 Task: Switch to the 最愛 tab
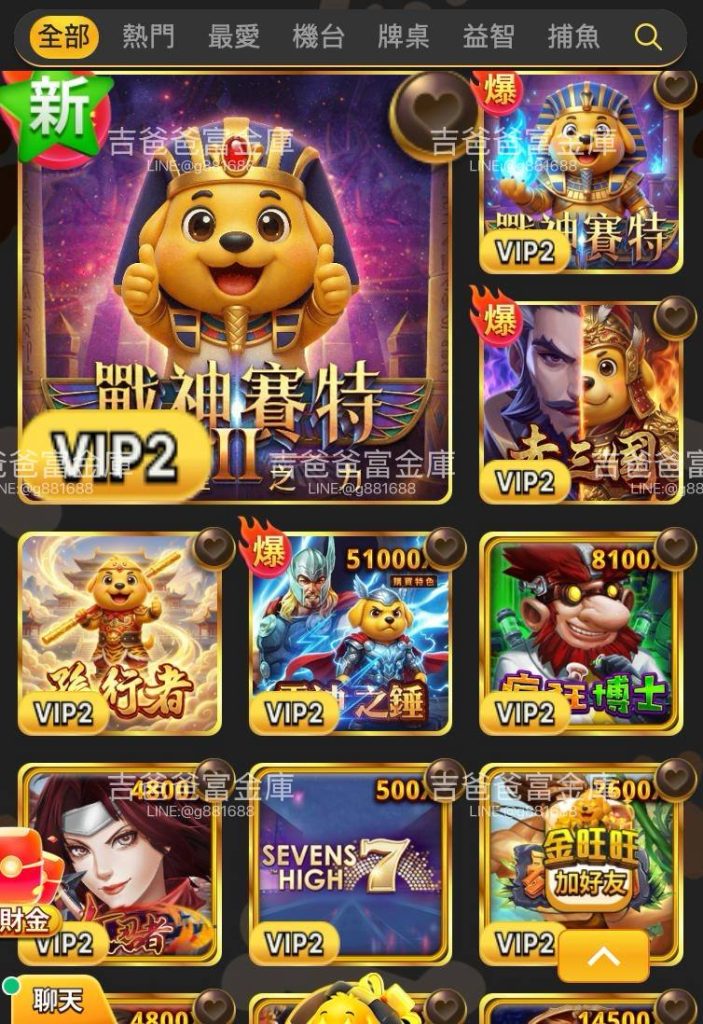(x=234, y=37)
